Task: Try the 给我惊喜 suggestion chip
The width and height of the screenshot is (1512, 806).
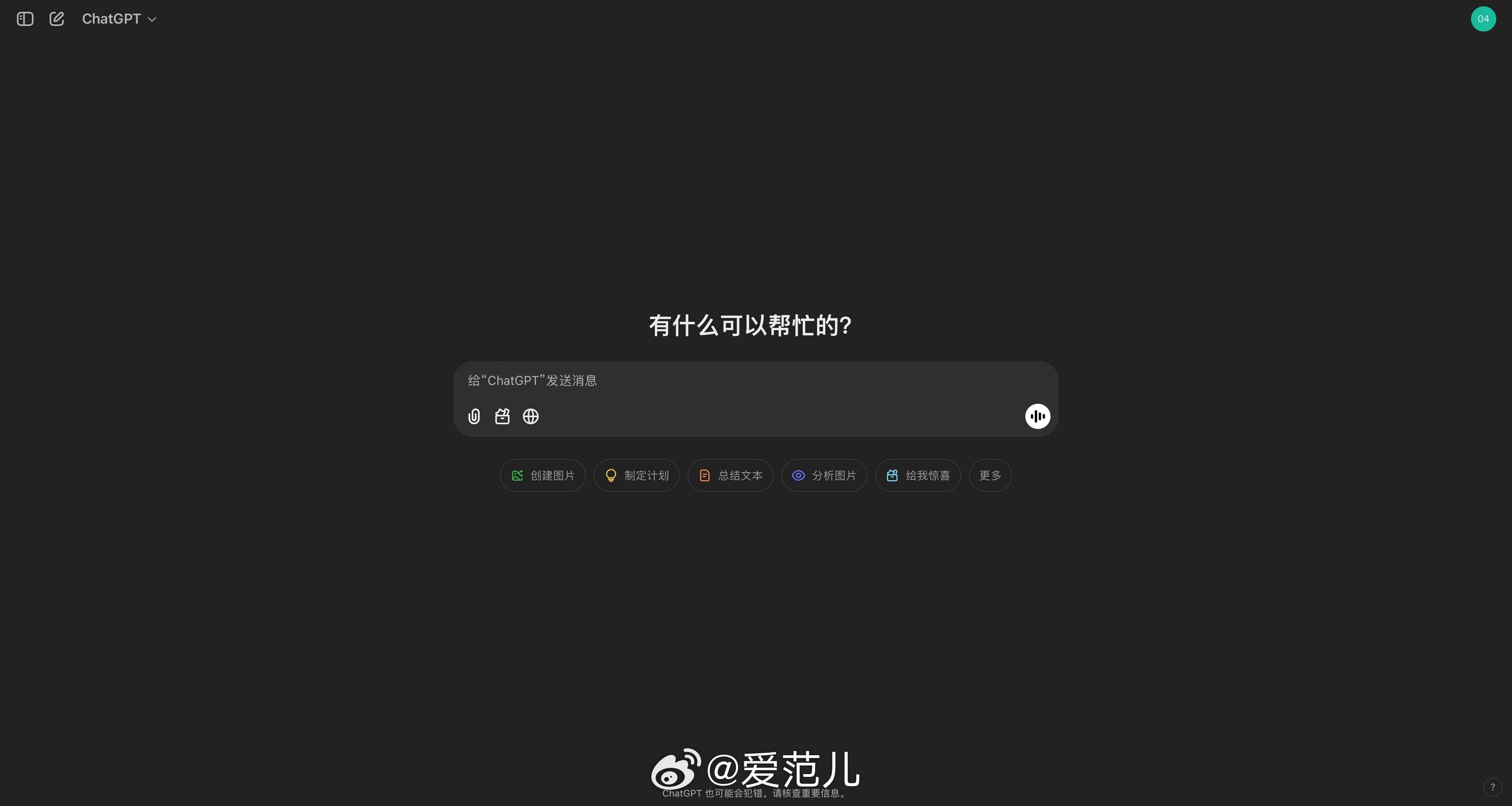Action: (x=918, y=476)
